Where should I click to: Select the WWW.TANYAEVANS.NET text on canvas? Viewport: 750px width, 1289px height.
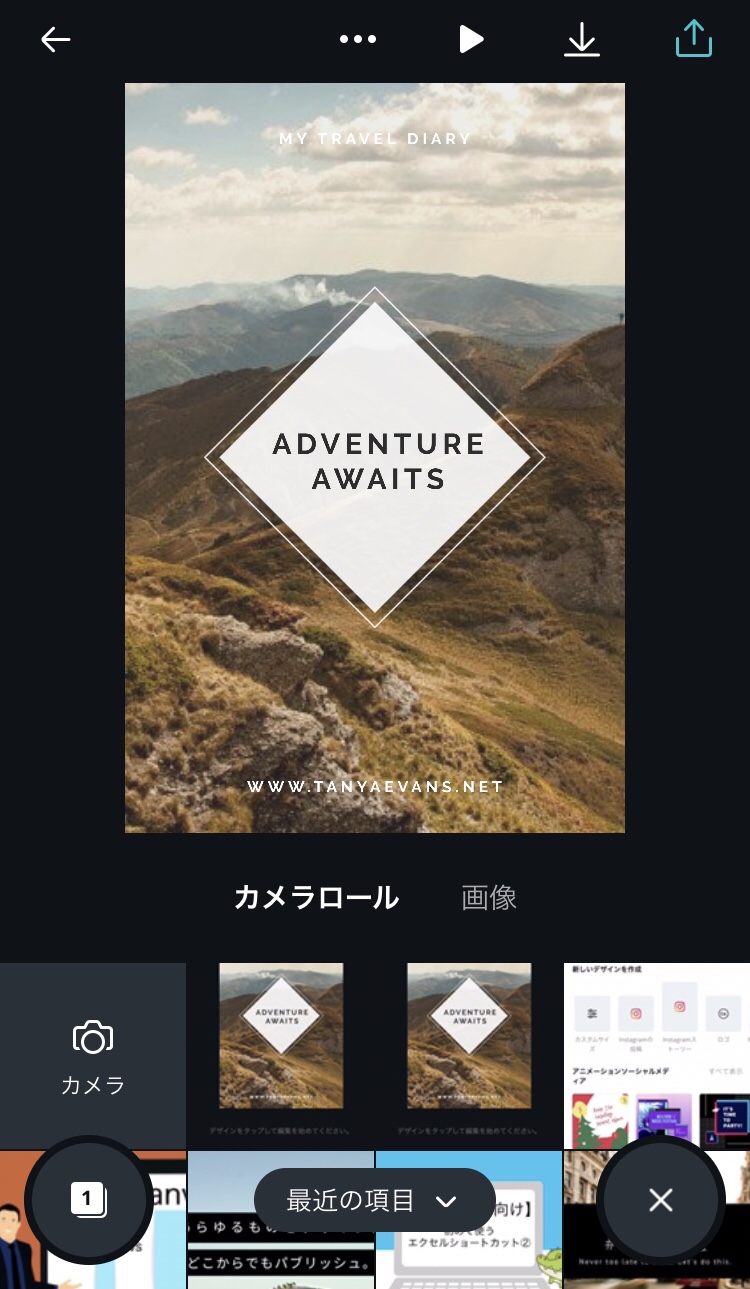click(375, 787)
